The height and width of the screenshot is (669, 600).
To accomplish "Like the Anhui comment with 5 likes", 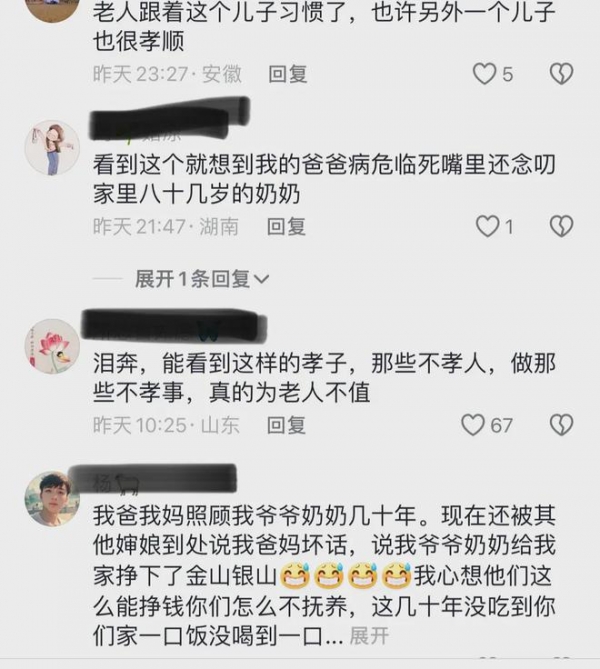I will point(485,74).
